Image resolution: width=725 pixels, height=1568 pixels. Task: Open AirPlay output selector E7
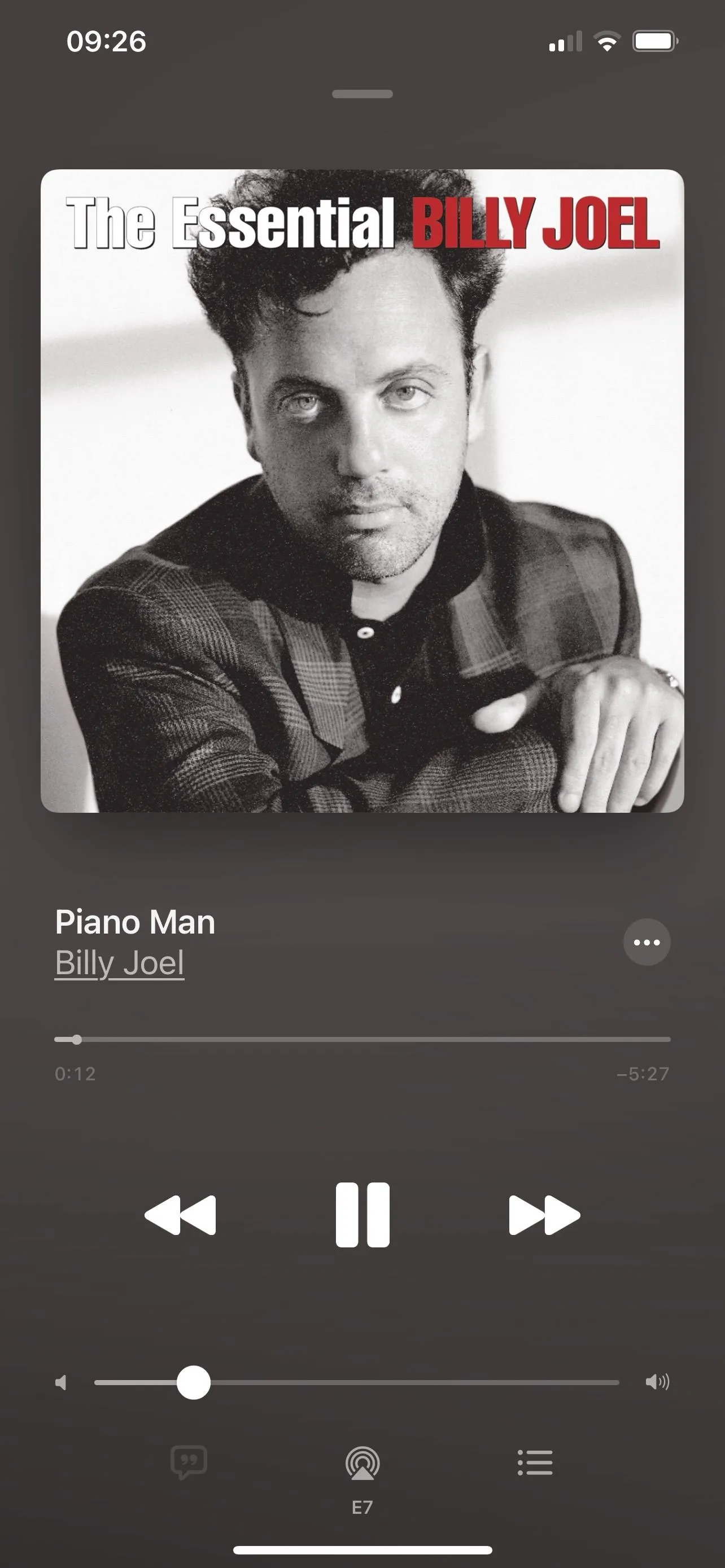pos(362,1464)
